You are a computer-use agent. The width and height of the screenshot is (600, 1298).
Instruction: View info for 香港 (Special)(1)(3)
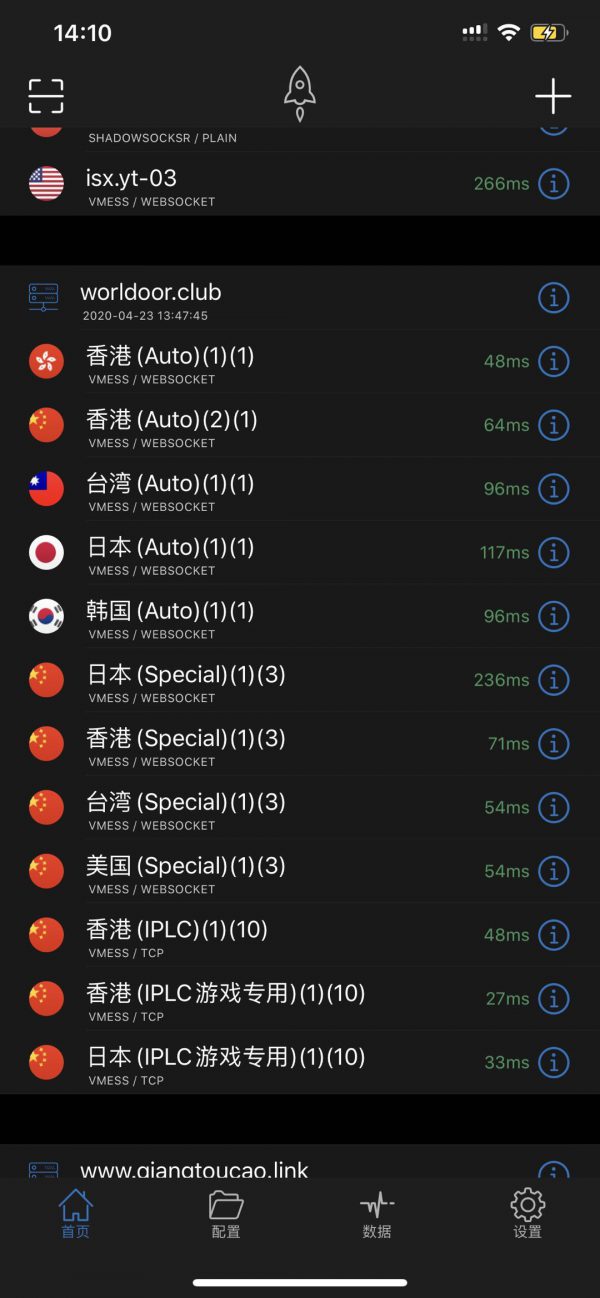(x=553, y=744)
